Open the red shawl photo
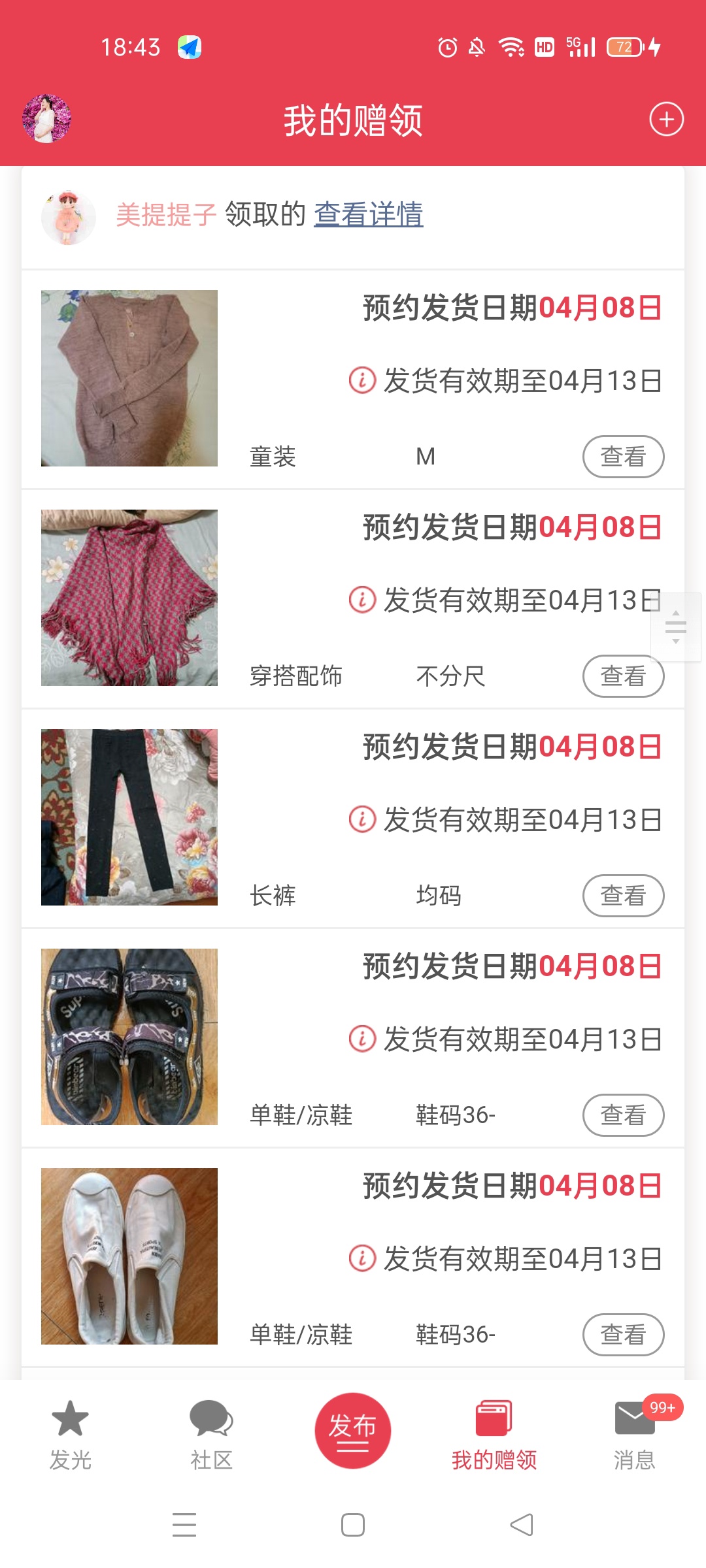The width and height of the screenshot is (706, 1568). click(129, 598)
